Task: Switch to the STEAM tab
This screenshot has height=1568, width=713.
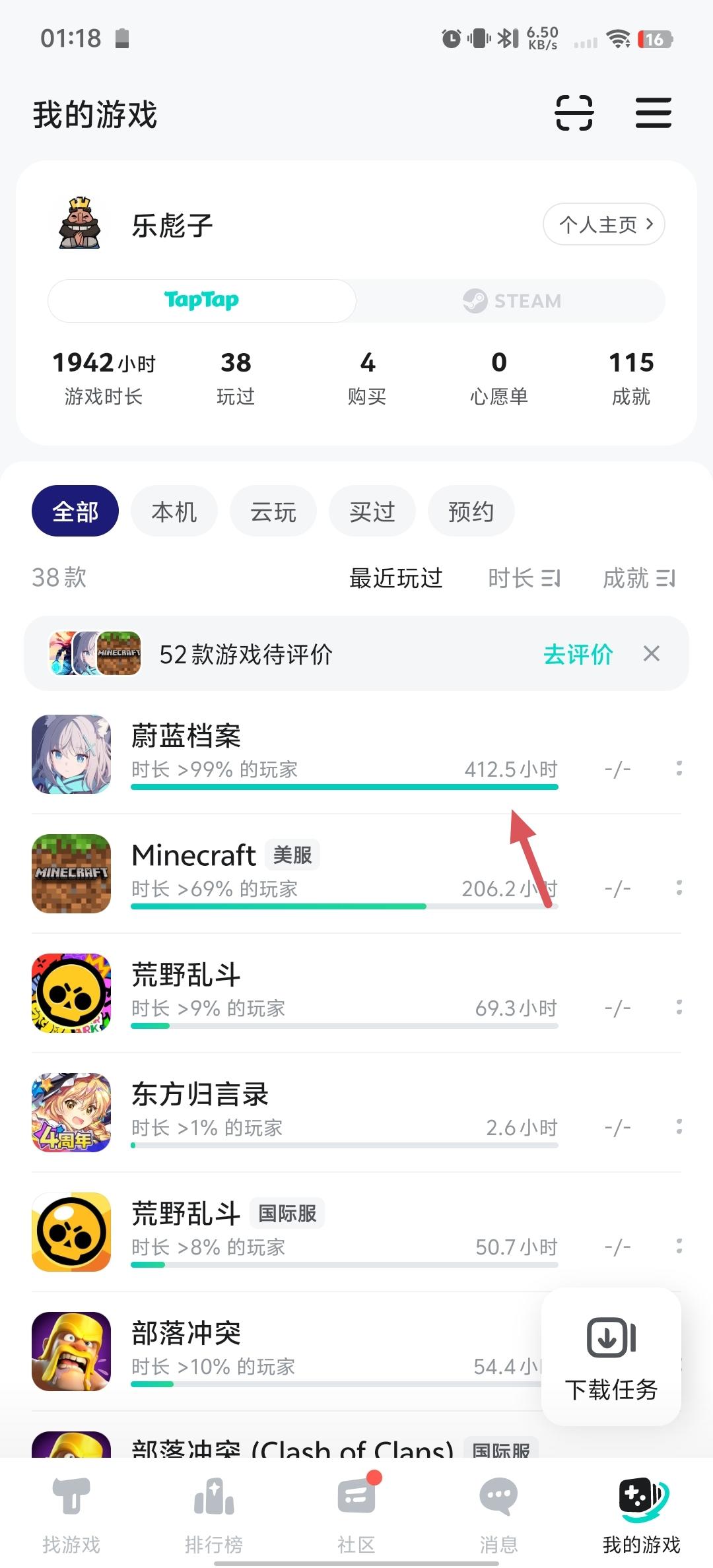Action: click(510, 301)
